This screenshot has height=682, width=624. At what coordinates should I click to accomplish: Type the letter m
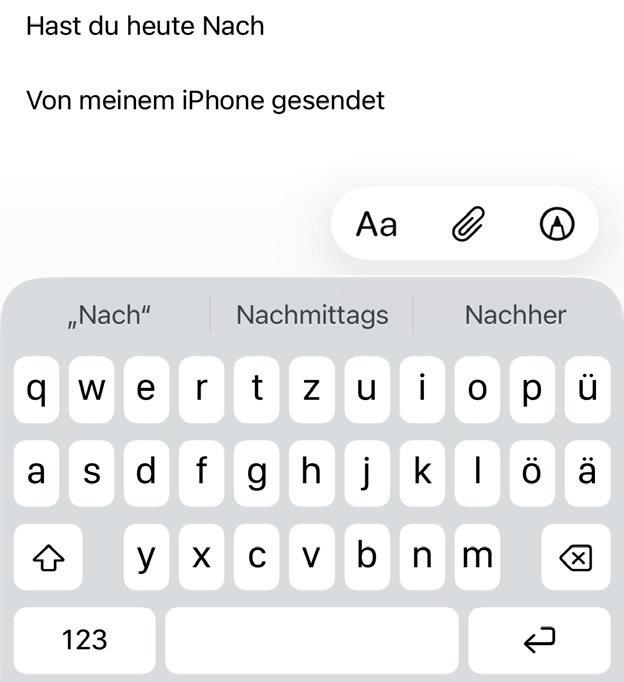[477, 557]
